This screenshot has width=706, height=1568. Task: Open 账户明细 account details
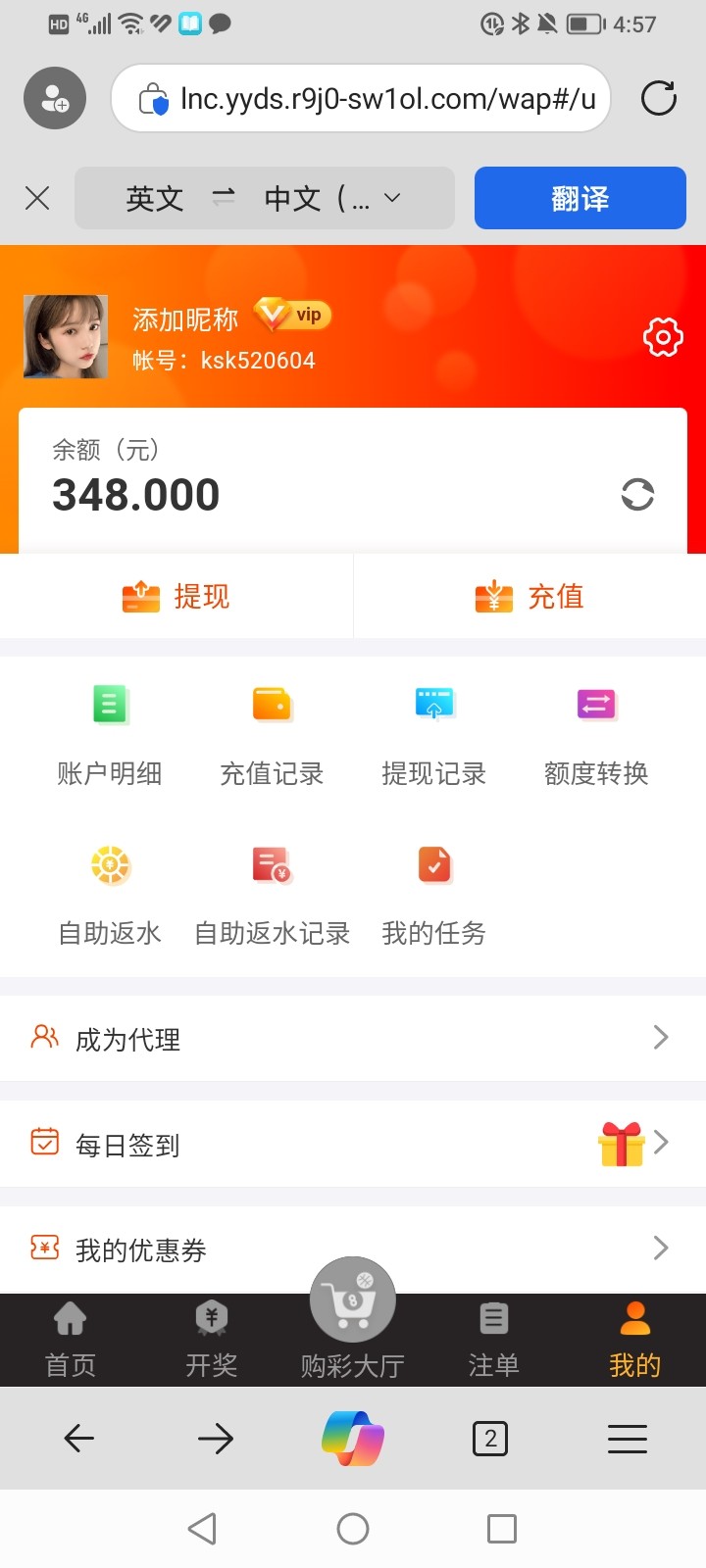[x=110, y=735]
